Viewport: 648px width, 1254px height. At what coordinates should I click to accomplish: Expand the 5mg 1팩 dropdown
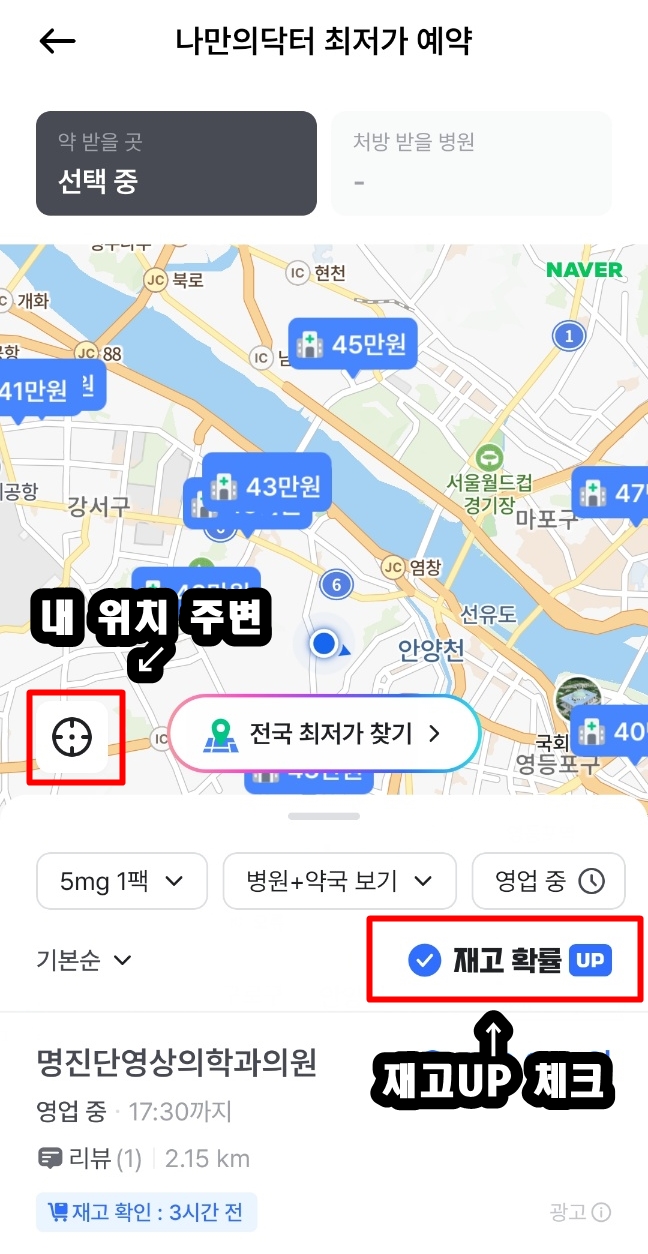coord(122,881)
